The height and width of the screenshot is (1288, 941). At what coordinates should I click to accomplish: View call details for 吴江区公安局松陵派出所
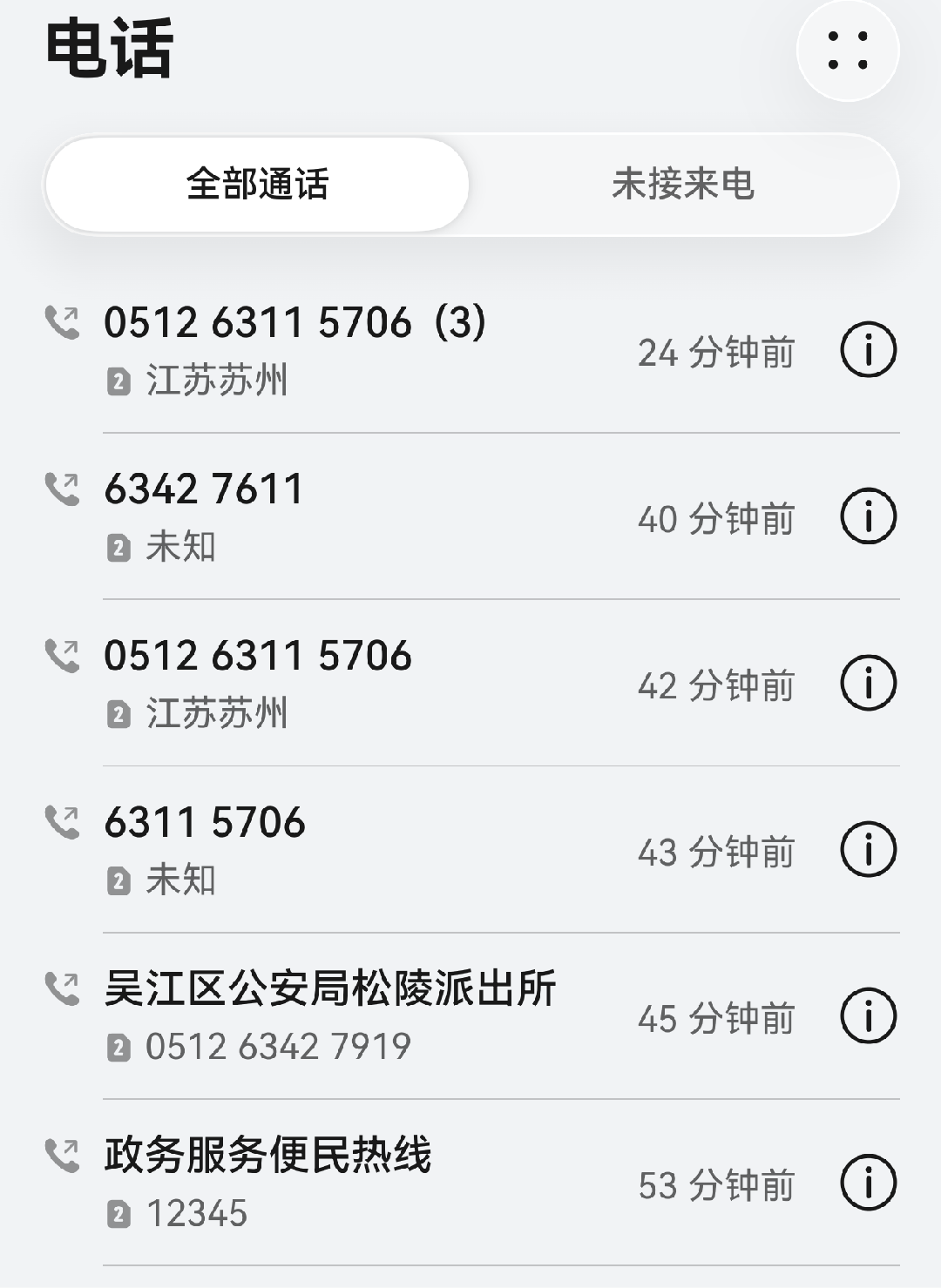tap(868, 1016)
